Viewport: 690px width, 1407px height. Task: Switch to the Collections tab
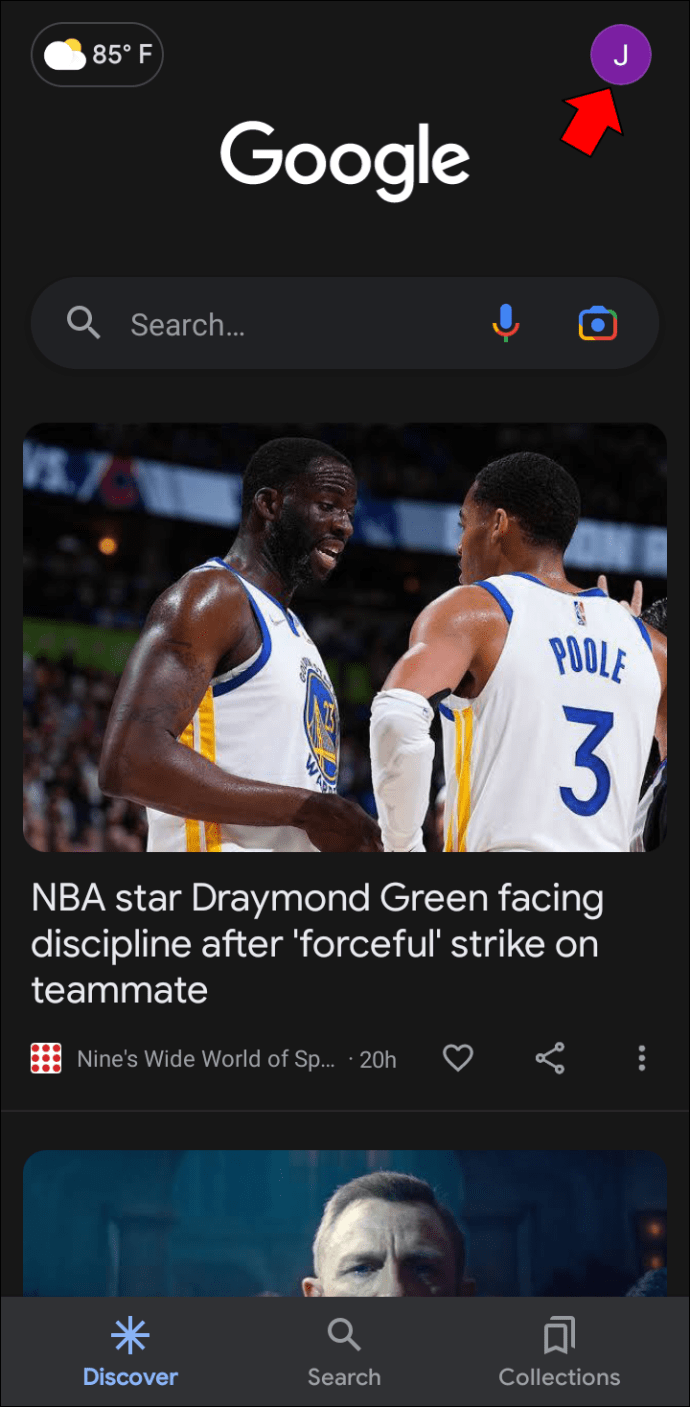559,1352
